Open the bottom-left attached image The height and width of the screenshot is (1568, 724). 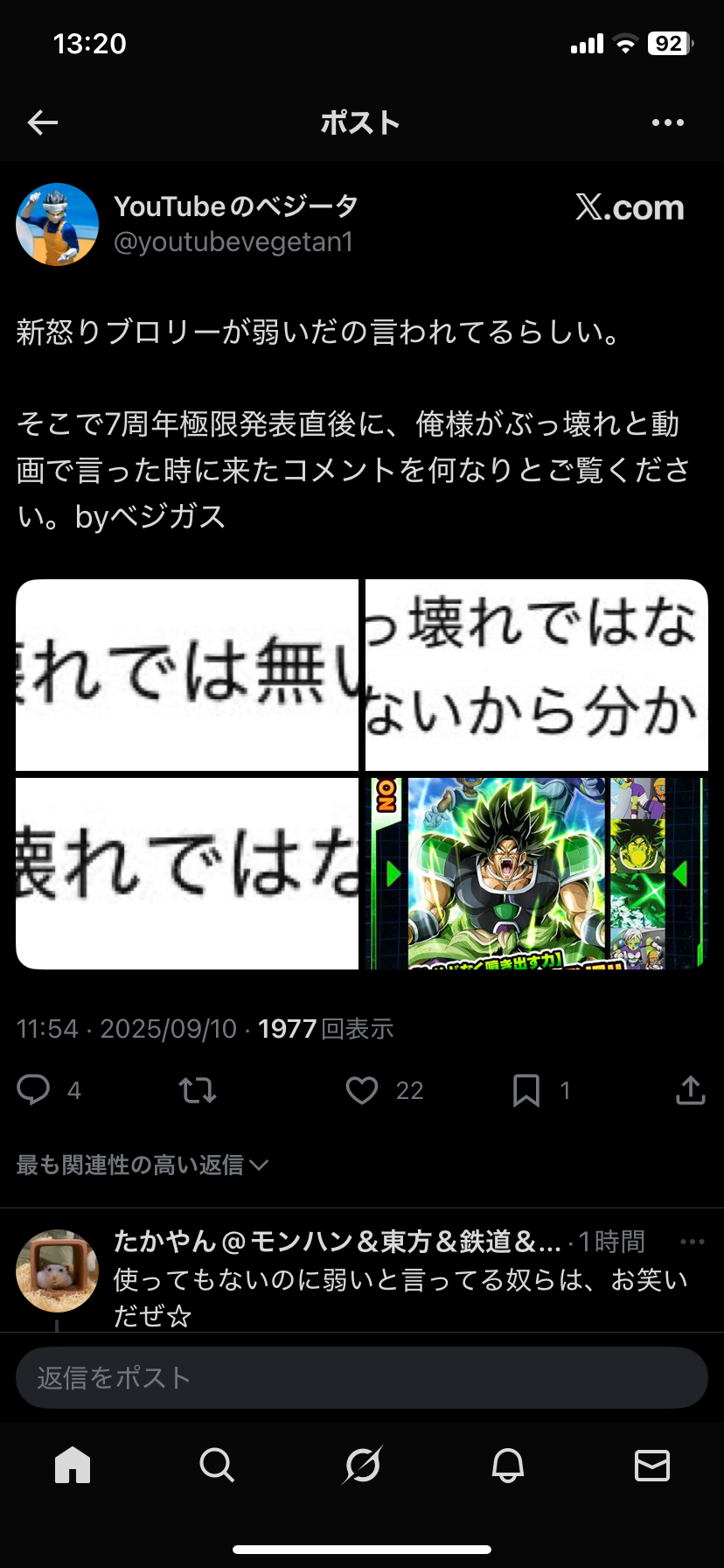tap(187, 873)
